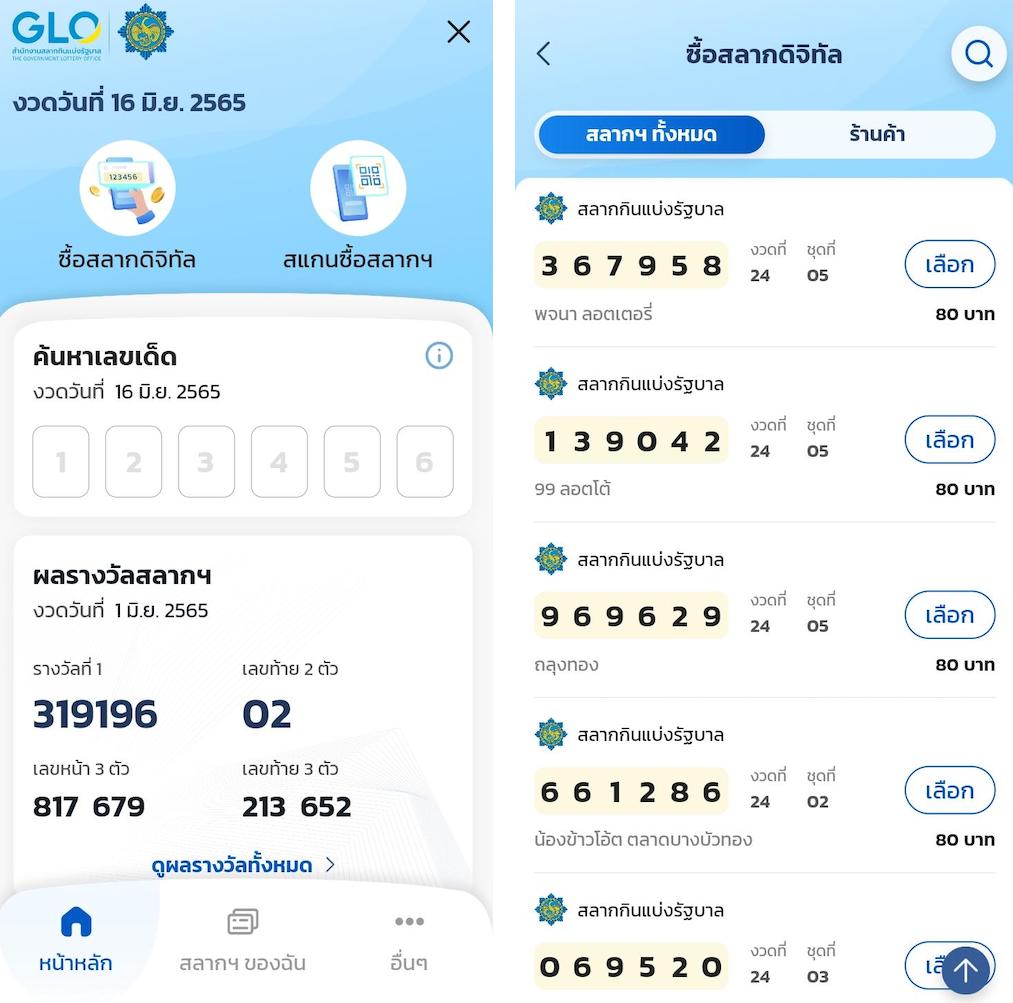Screen dimensions: 1013x1003
Task: Switch to หน้าหลัก tab
Action: (76, 941)
